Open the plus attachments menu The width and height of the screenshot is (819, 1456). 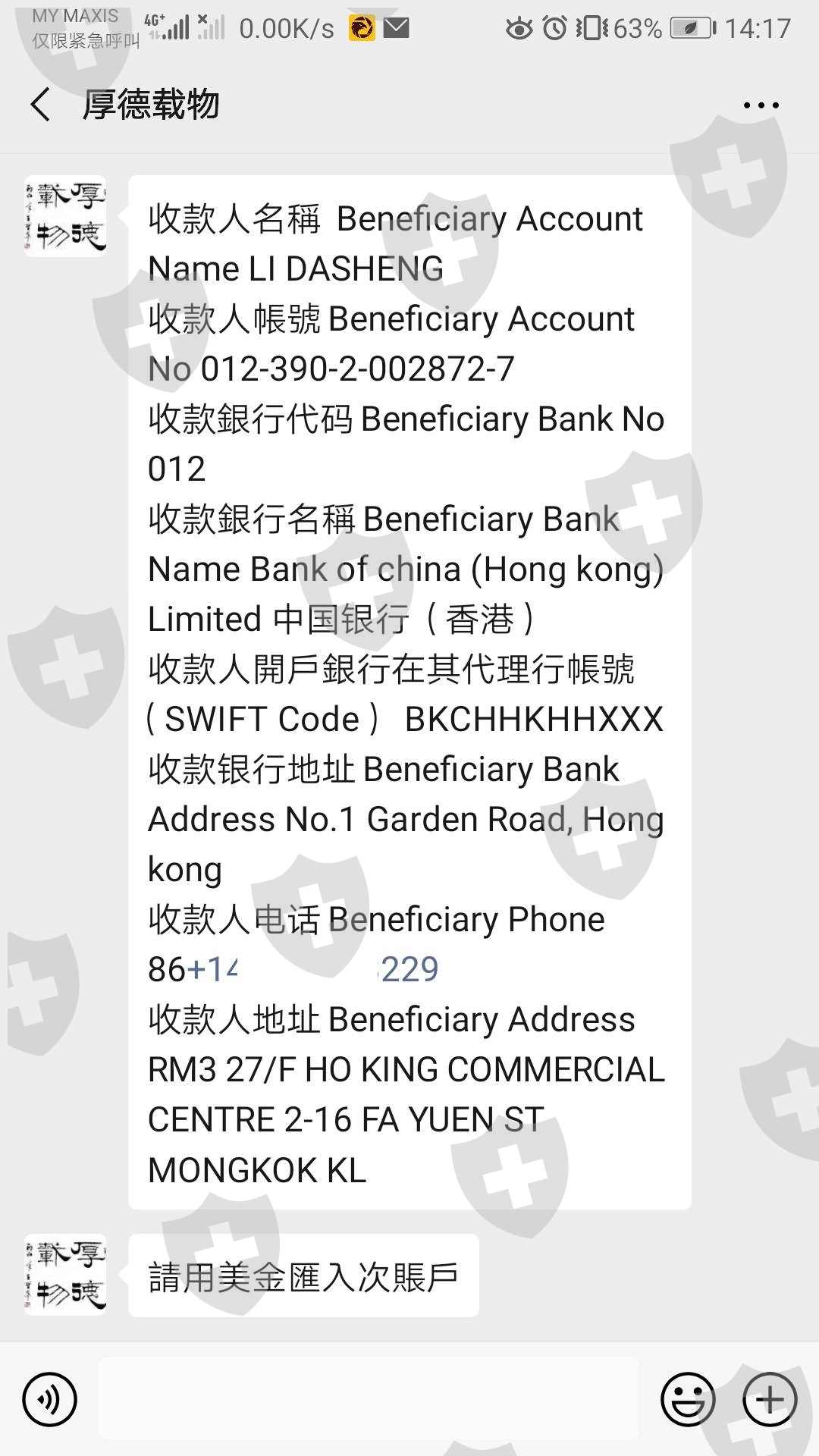point(770,1398)
